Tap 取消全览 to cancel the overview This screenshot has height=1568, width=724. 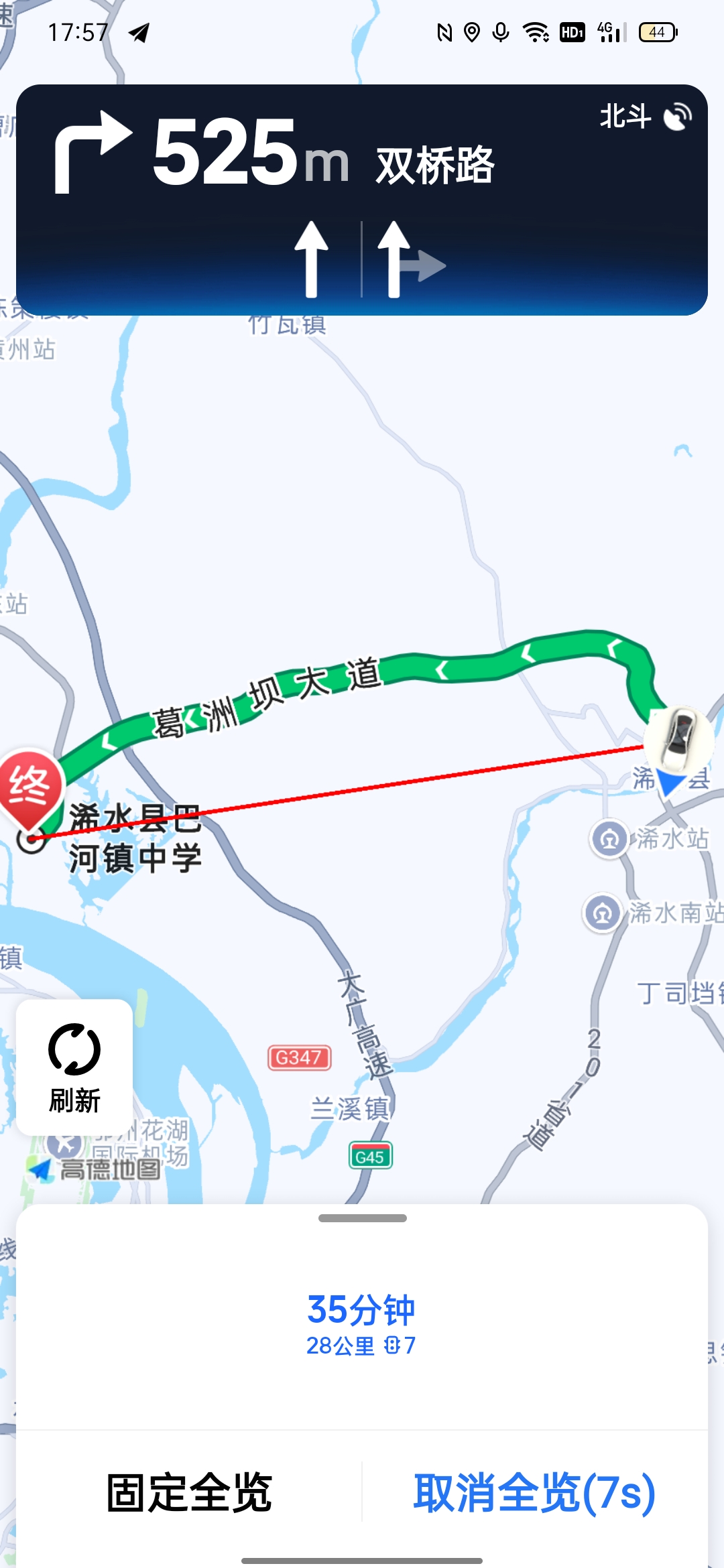click(534, 1492)
